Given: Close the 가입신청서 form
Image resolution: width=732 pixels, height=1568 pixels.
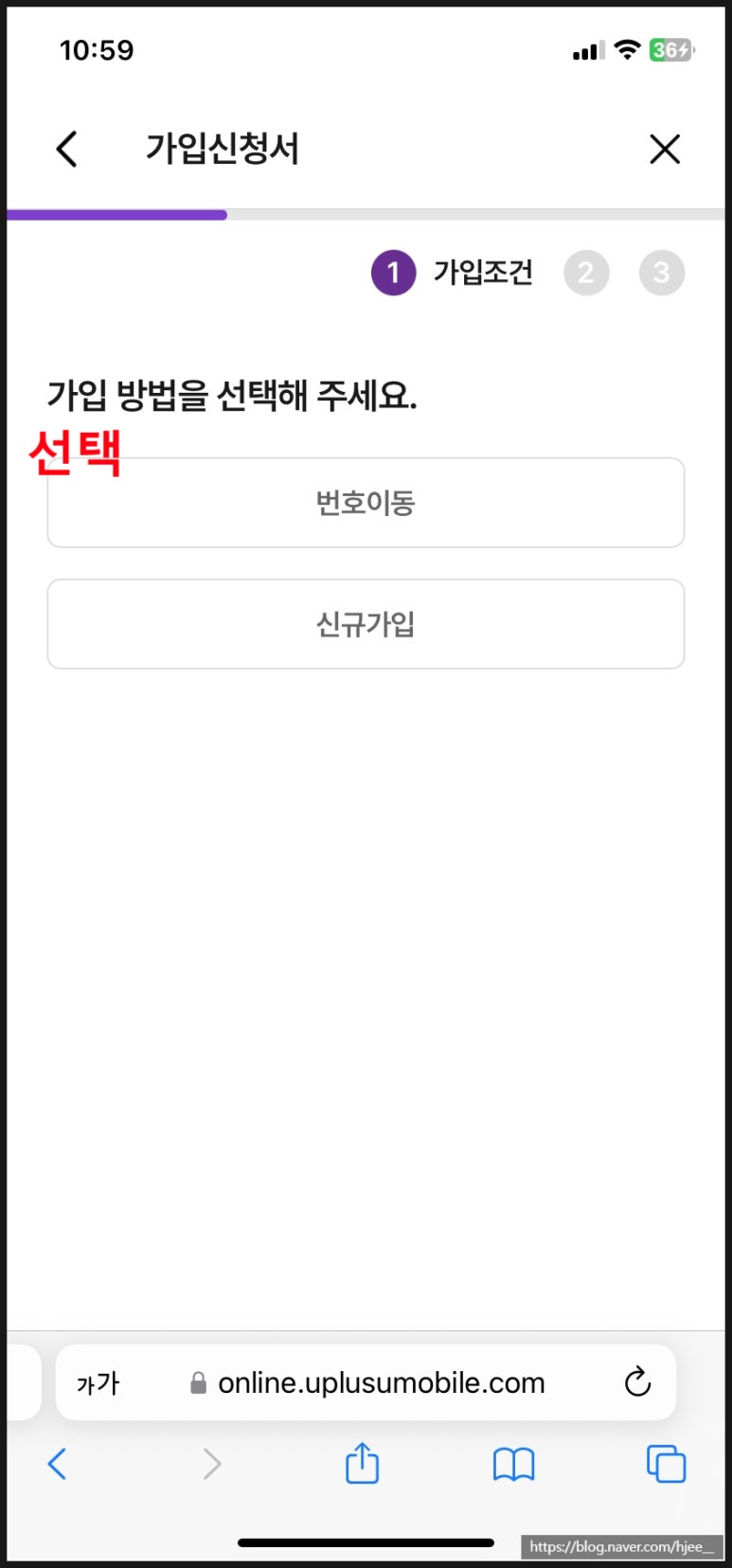Looking at the screenshot, I should tap(665, 149).
